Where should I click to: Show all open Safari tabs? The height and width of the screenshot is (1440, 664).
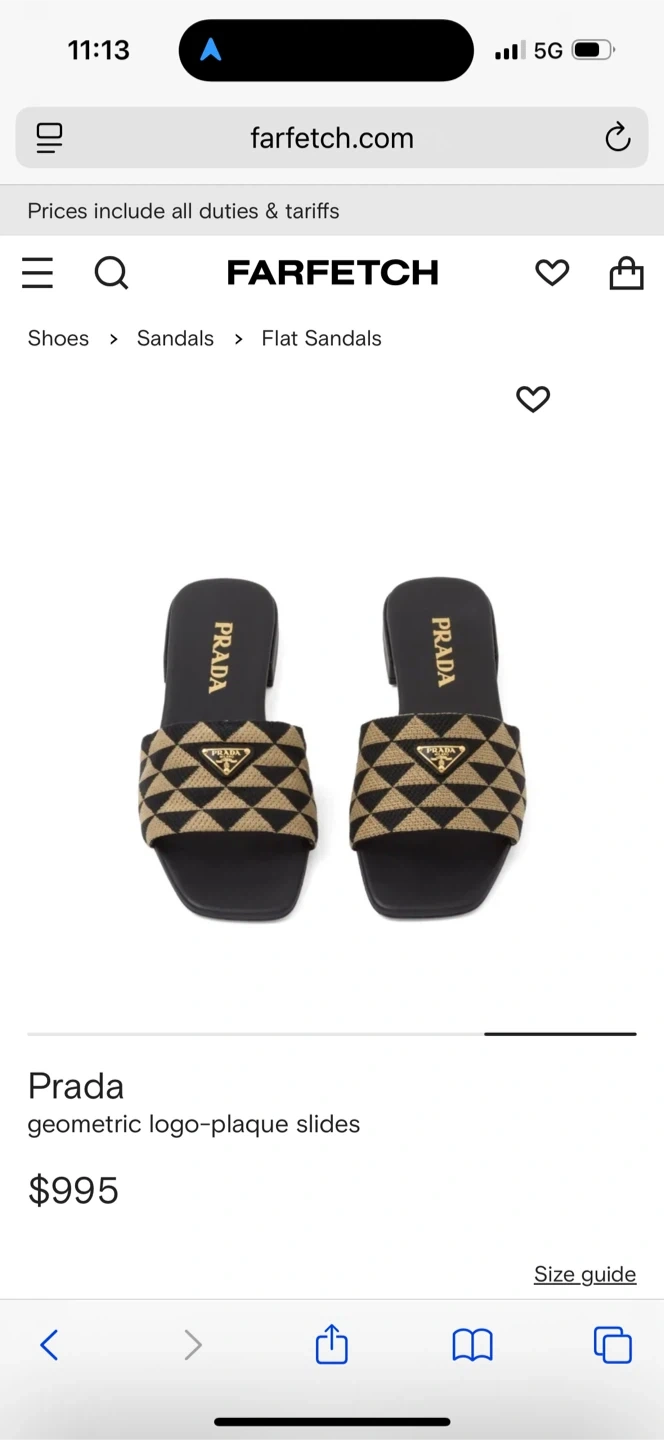(x=612, y=1345)
